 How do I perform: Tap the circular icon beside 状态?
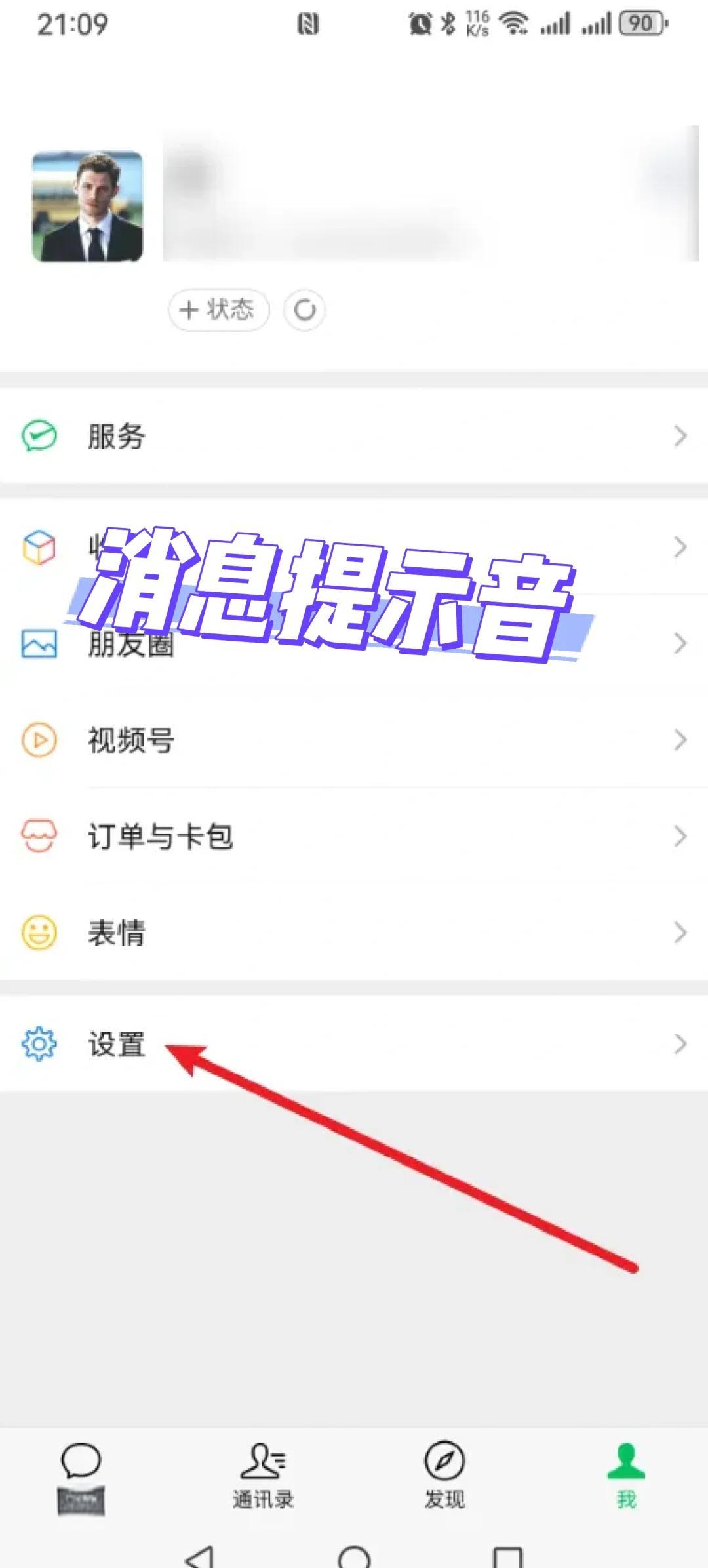[x=304, y=310]
